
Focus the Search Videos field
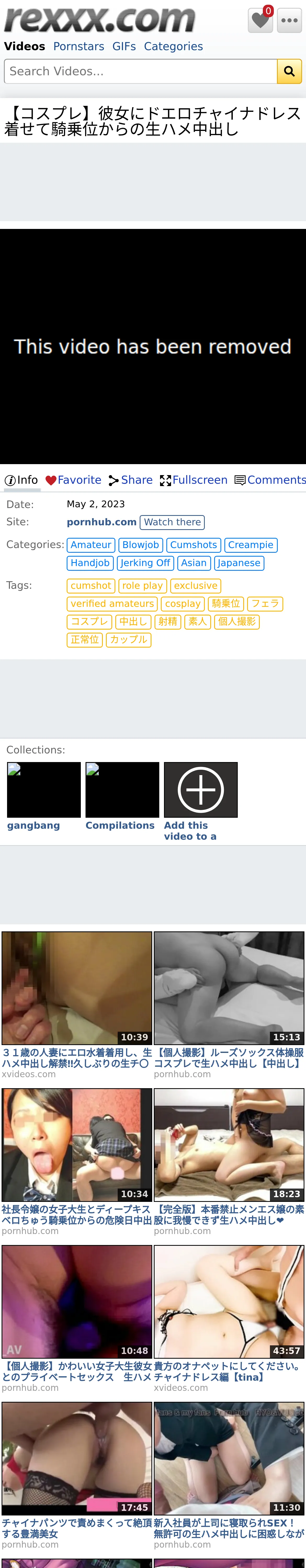pos(141,71)
